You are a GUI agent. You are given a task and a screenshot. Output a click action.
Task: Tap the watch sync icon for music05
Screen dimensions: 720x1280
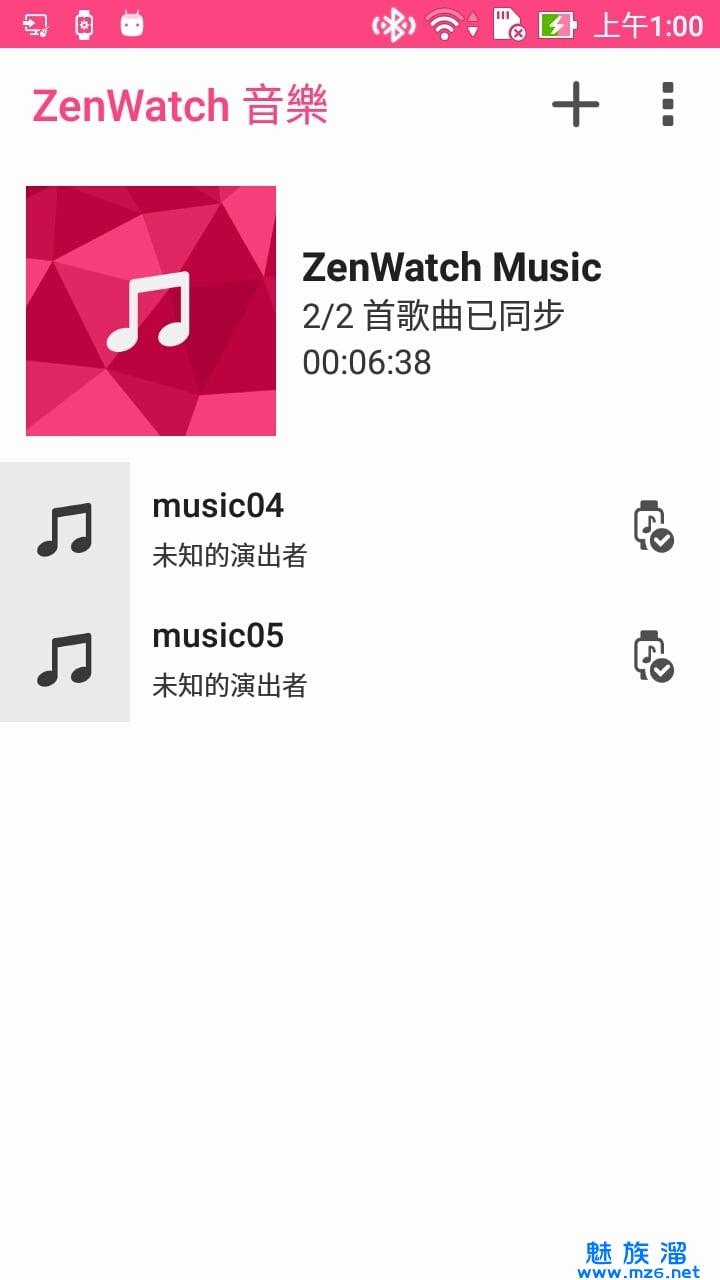[x=653, y=657]
